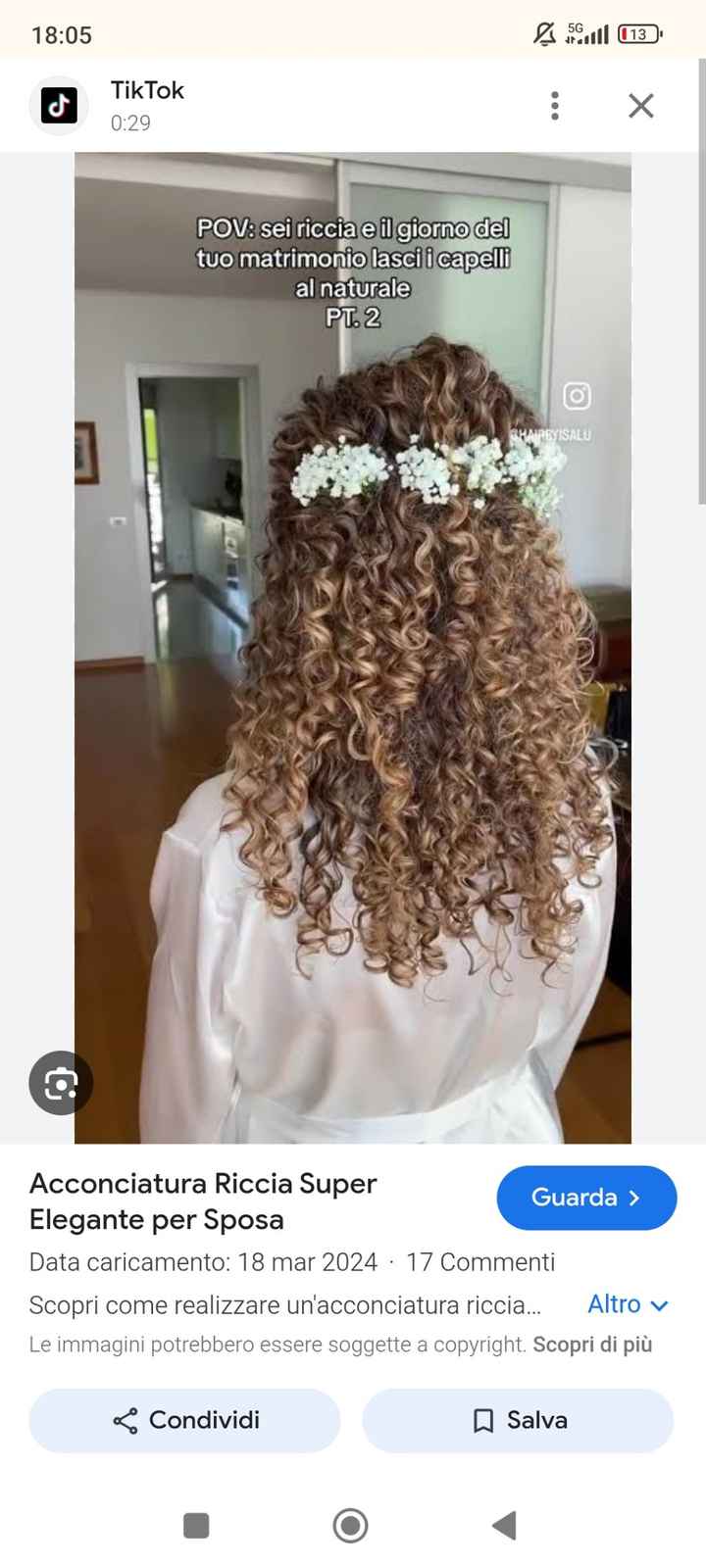706x1568 pixels.
Task: Open the Scopri di più copyright link
Action: (x=592, y=1345)
